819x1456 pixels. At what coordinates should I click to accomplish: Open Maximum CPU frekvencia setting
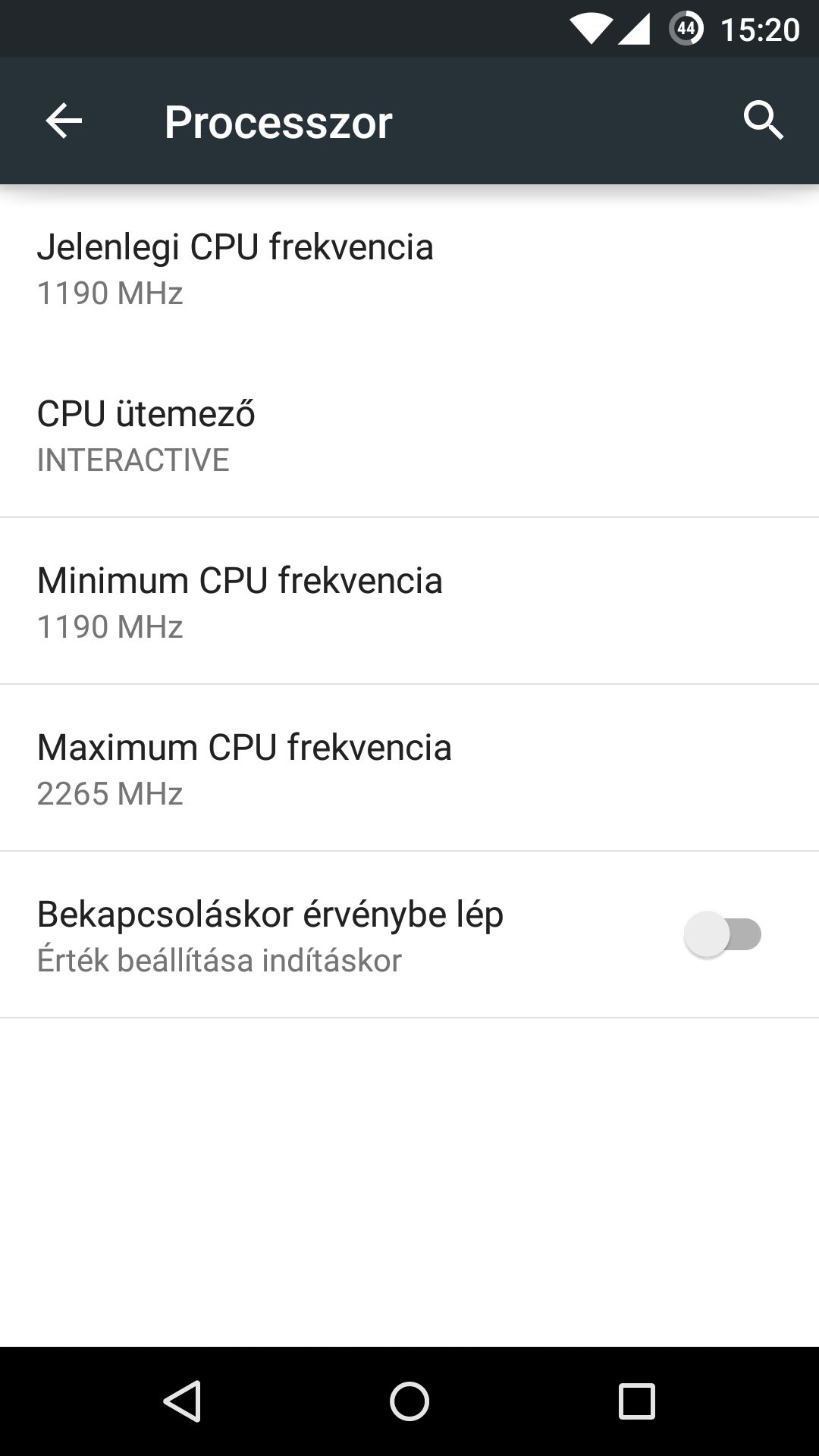pos(409,768)
